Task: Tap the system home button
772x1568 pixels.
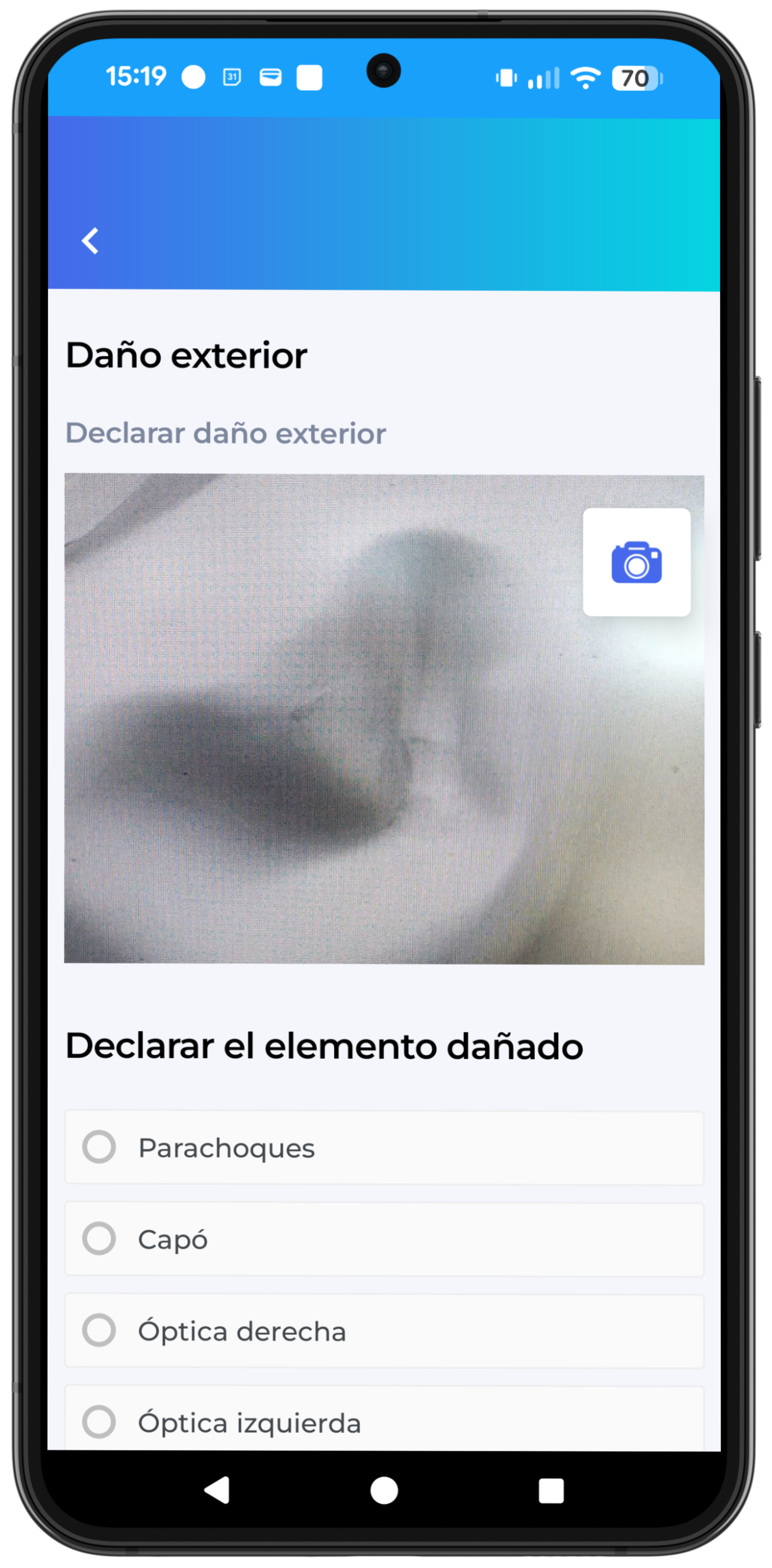Action: click(384, 1491)
